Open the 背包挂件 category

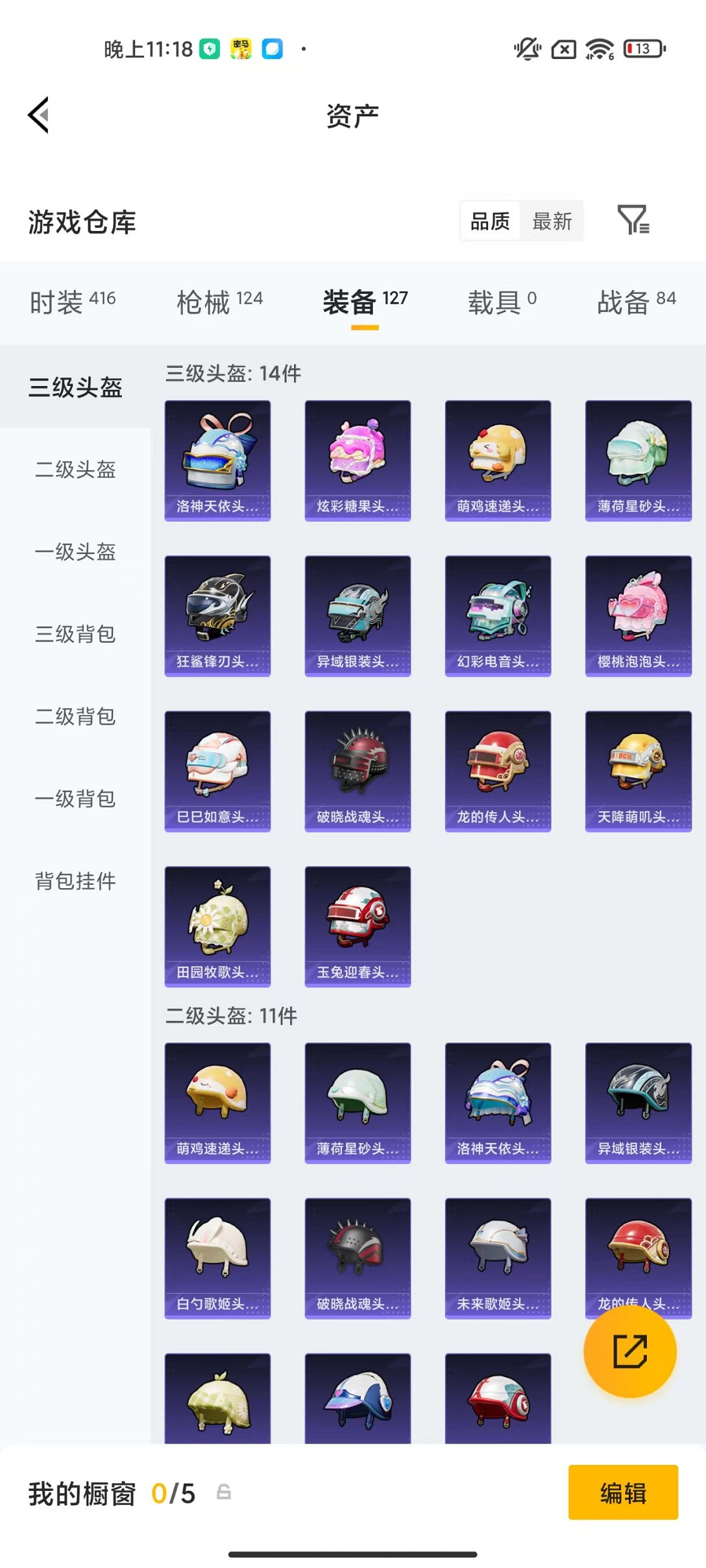coord(75,881)
